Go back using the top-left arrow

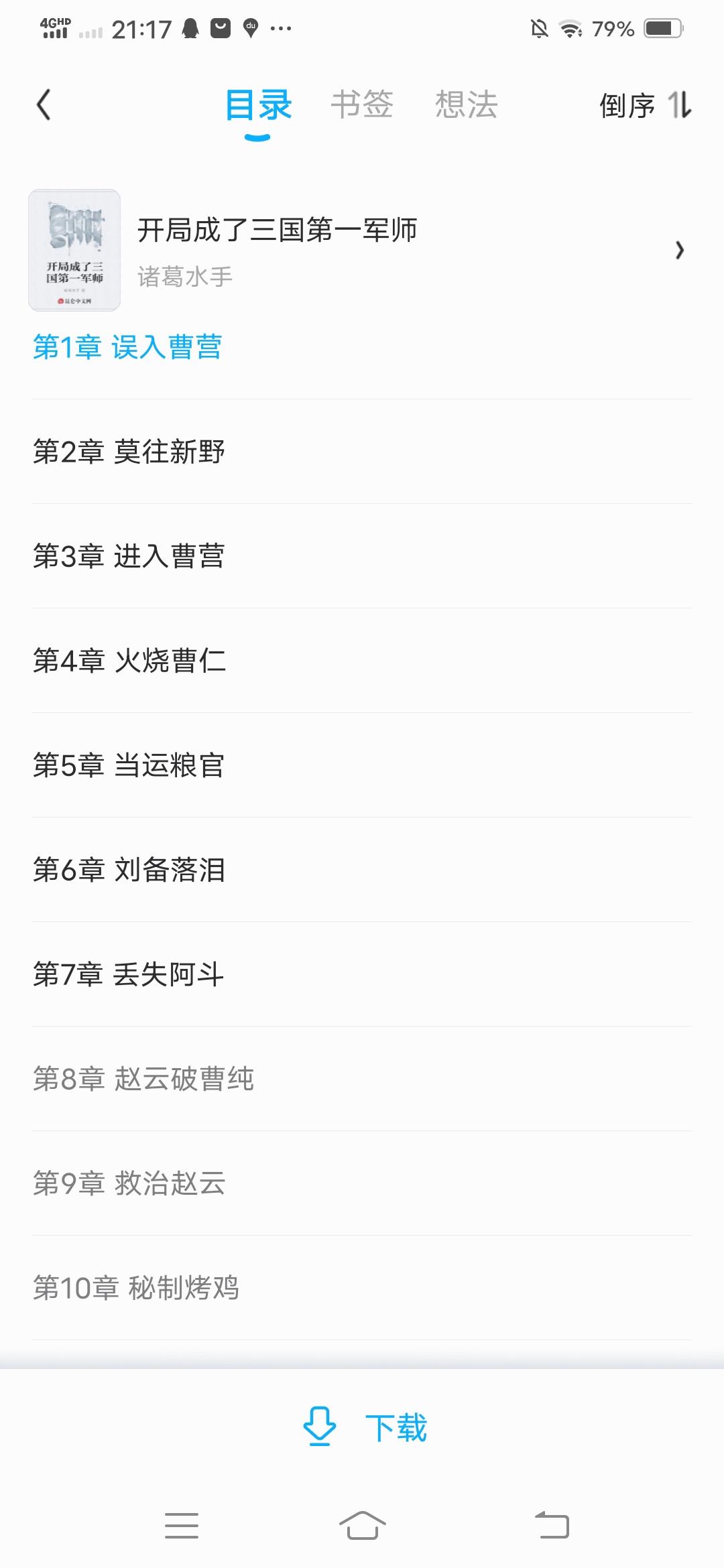[x=44, y=105]
